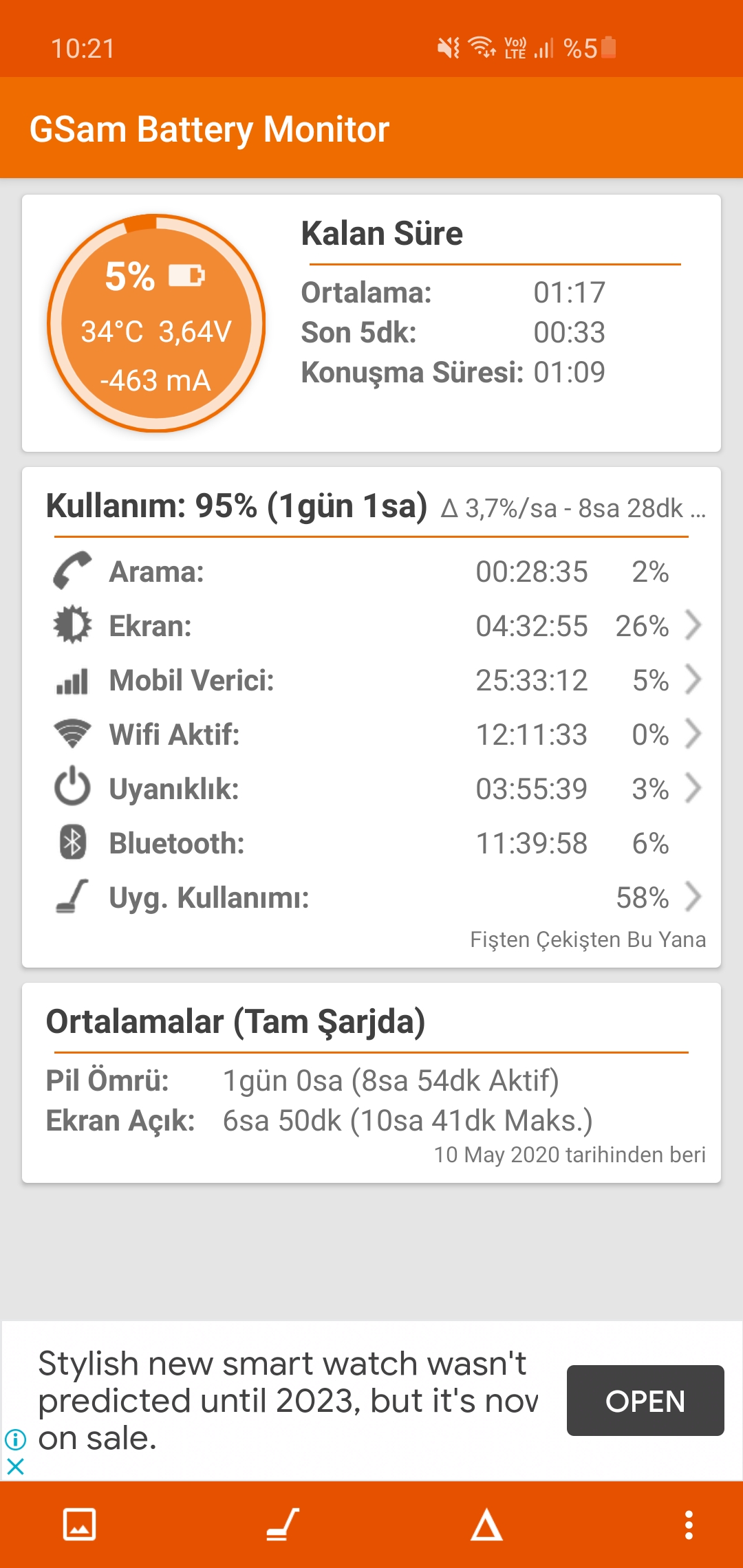Open the Kalan Süre battery card
This screenshot has width=743, height=1568.
[x=371, y=323]
